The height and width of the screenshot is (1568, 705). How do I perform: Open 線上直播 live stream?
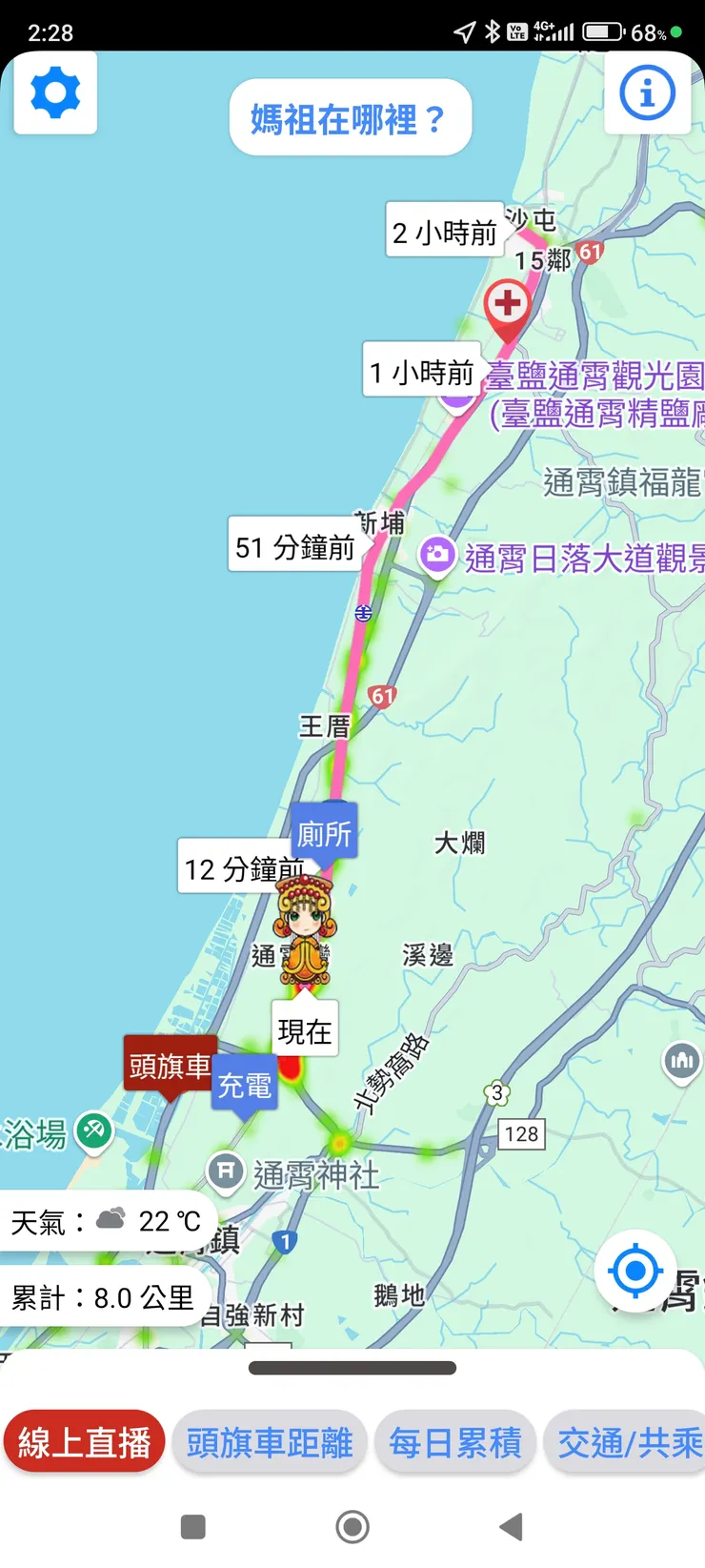point(84,1442)
